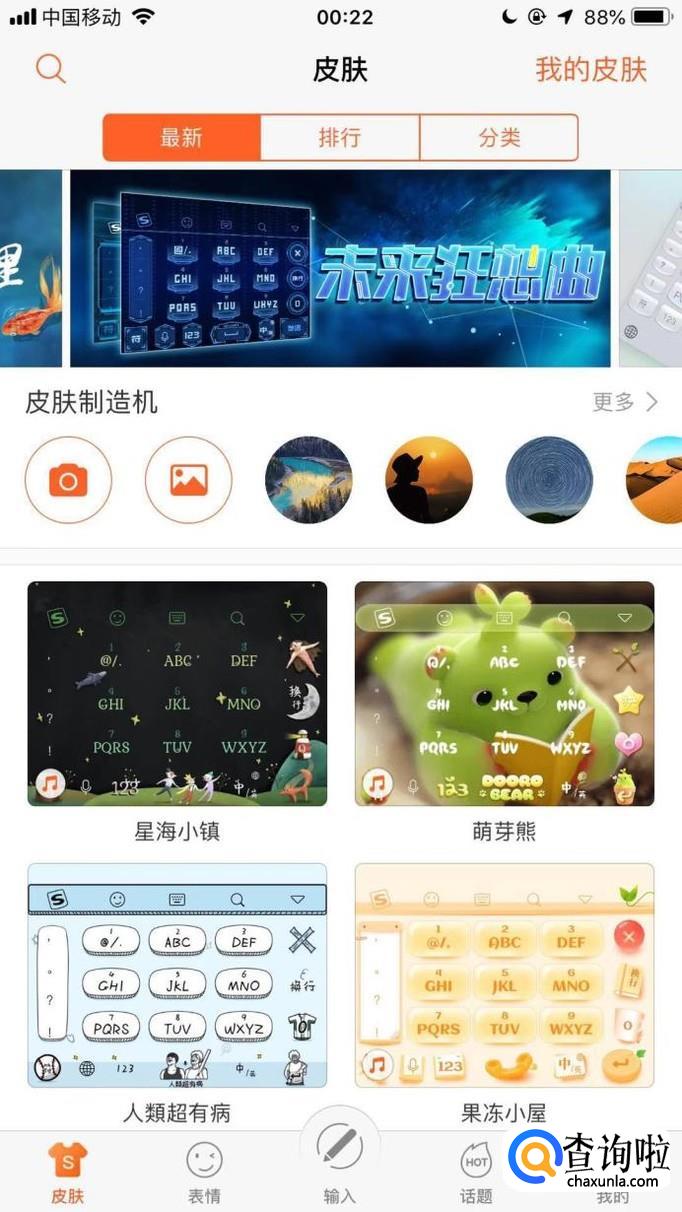Tap 更多 in 皮肤制造机

pos(625,402)
